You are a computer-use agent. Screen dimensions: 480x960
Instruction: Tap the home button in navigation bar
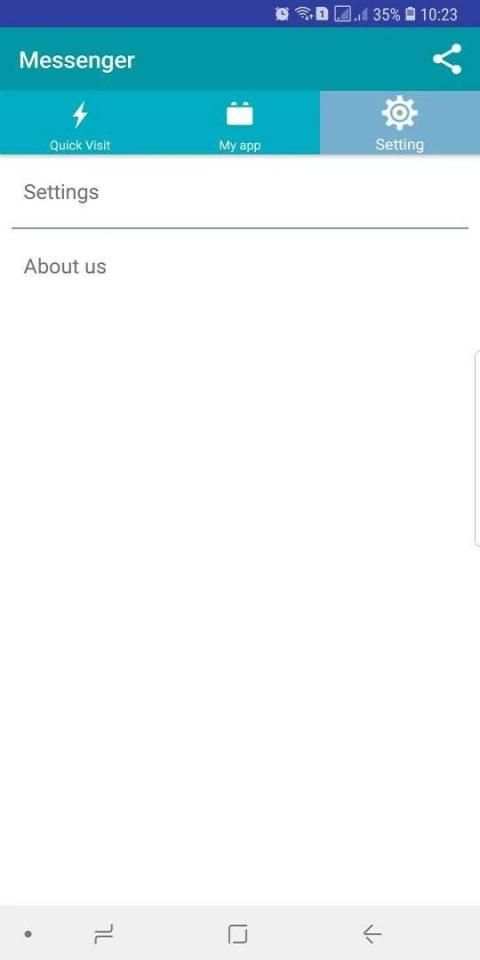(238, 934)
